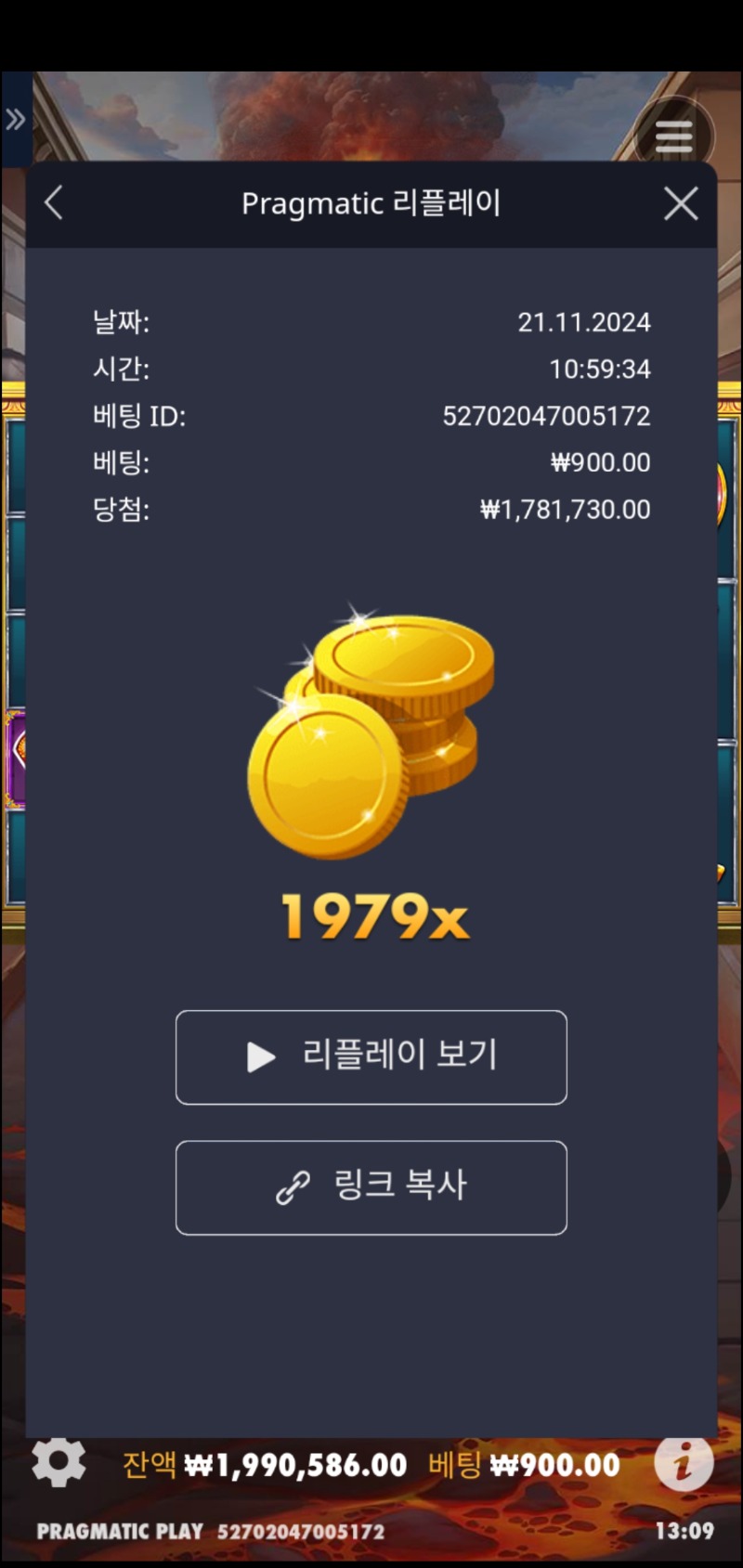This screenshot has width=743, height=1568.
Task: Go back with the arrow in the replay header
Action: (54, 203)
